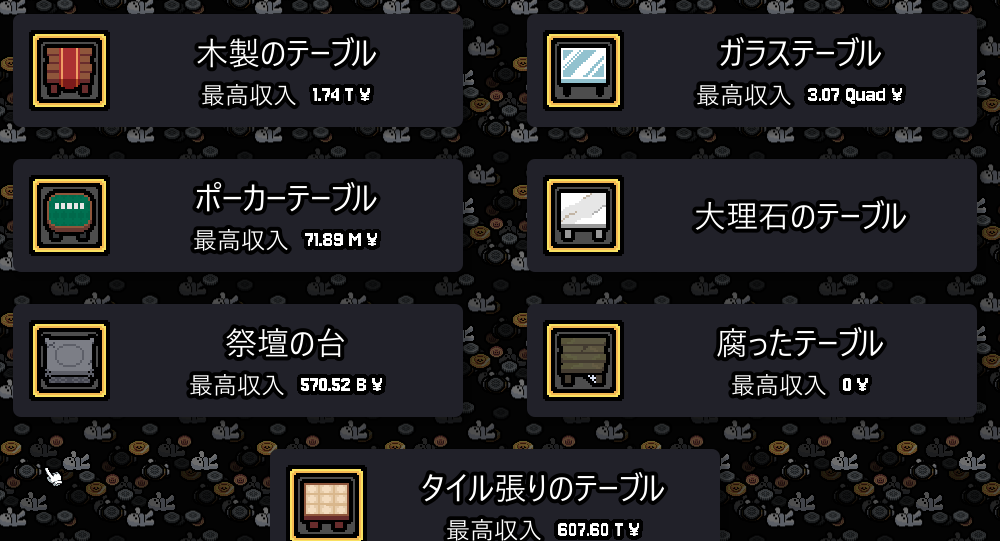Tap the 祭壇の台 card
The image size is (1000, 541).
[238, 360]
